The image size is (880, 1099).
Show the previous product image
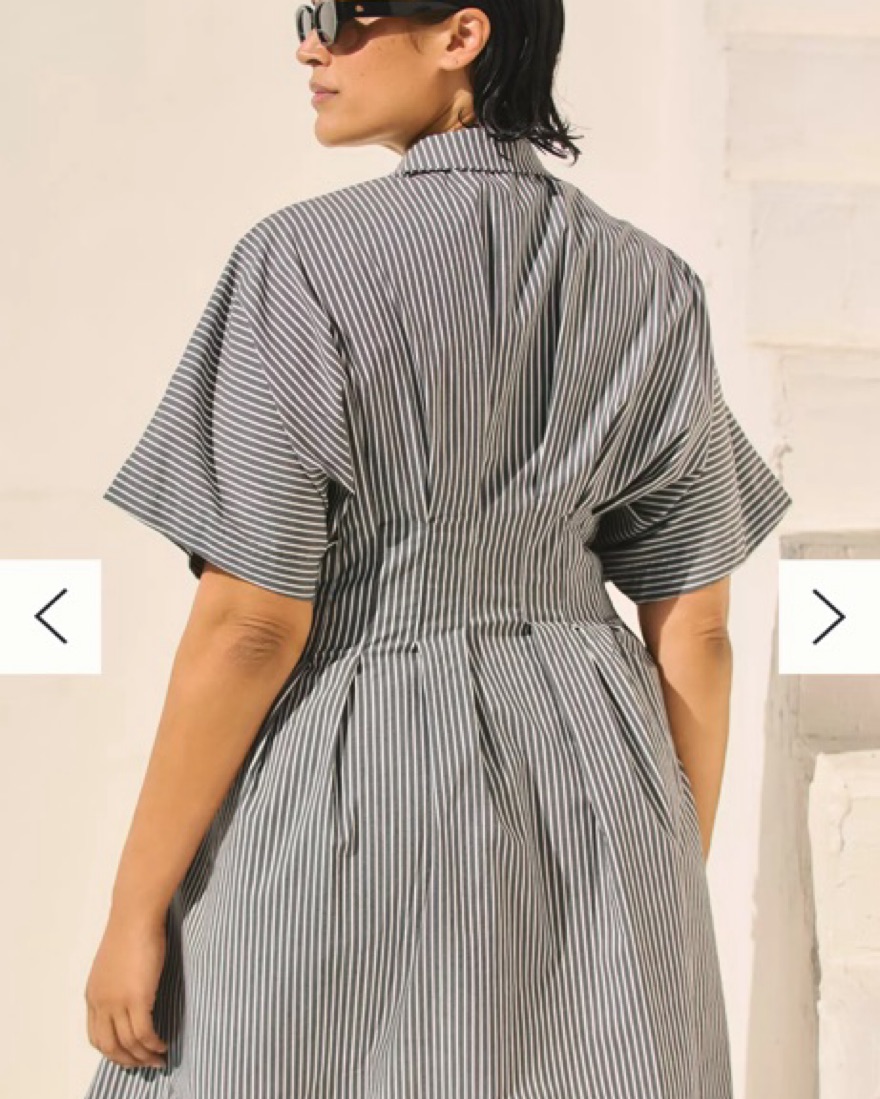pos(50,616)
